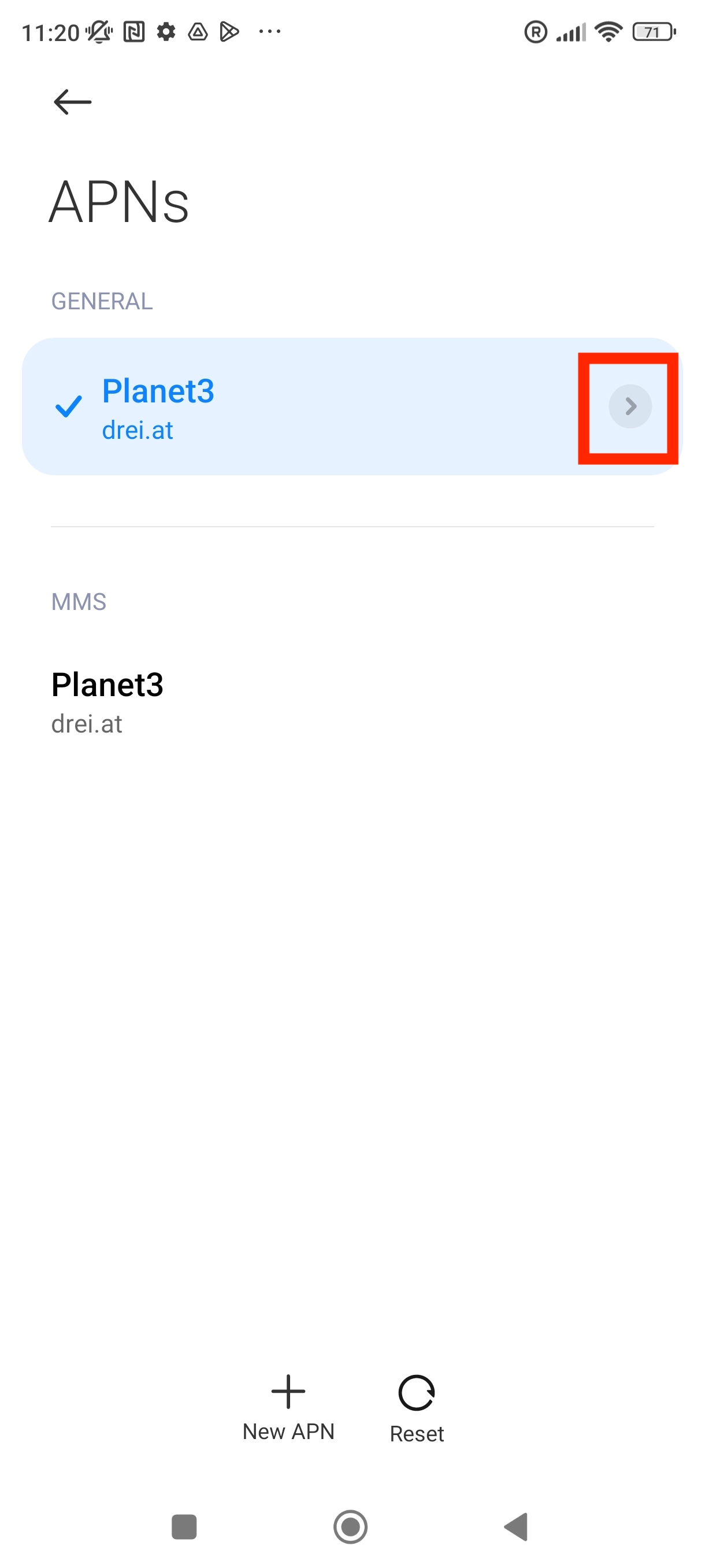Image resolution: width=705 pixels, height=1568 pixels.
Task: Tap the highlighted Planet3 general APN row
Action: pyautogui.click(x=274, y=406)
